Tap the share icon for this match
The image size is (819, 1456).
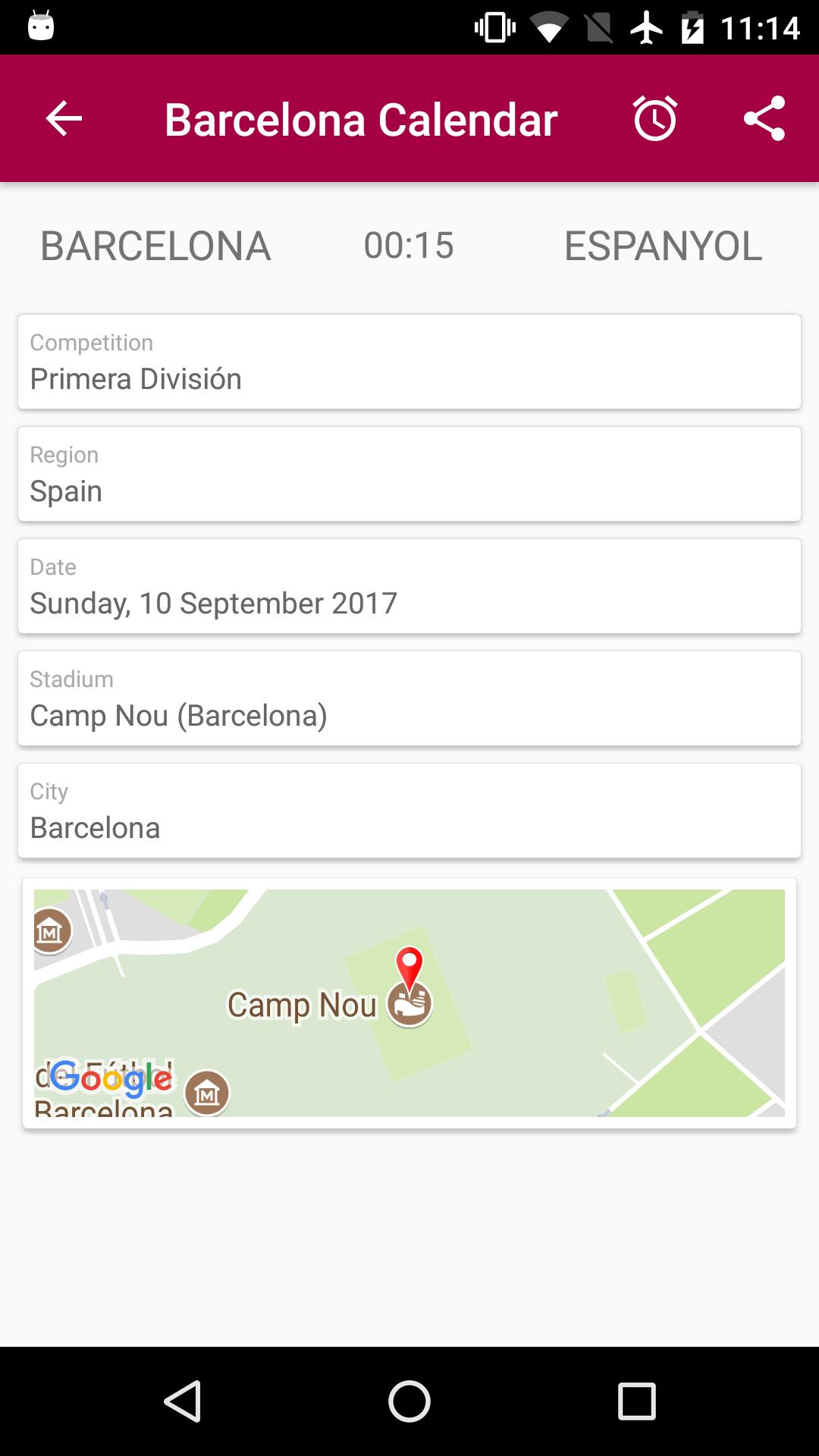[x=767, y=118]
